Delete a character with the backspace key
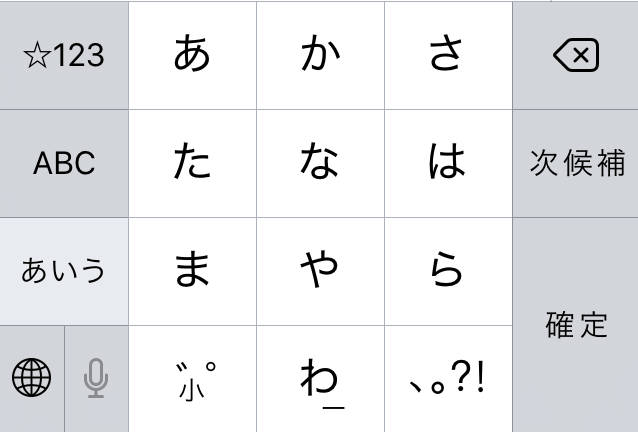Image resolution: width=638 pixels, height=432 pixels. [575, 55]
